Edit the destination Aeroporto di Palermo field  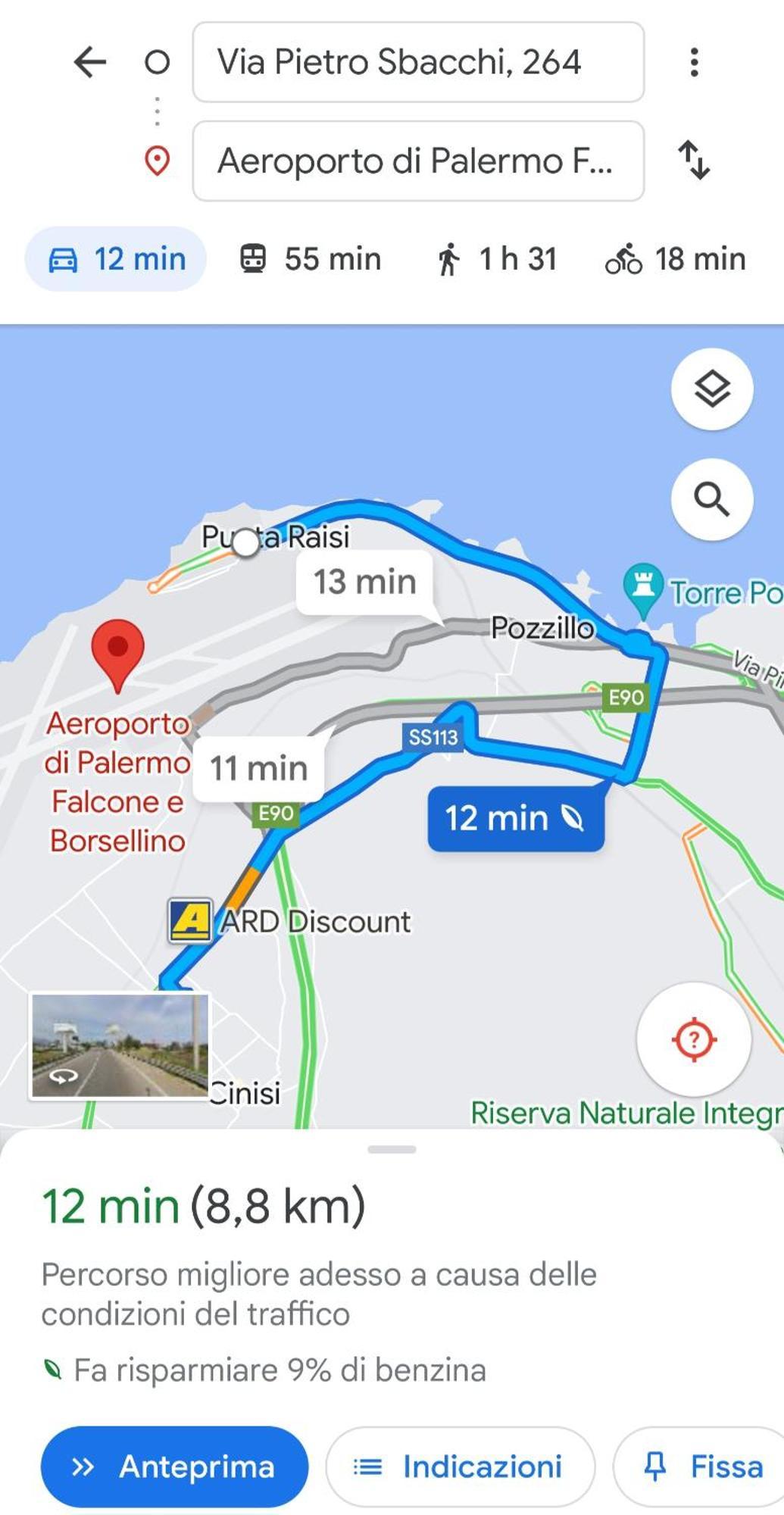[417, 161]
